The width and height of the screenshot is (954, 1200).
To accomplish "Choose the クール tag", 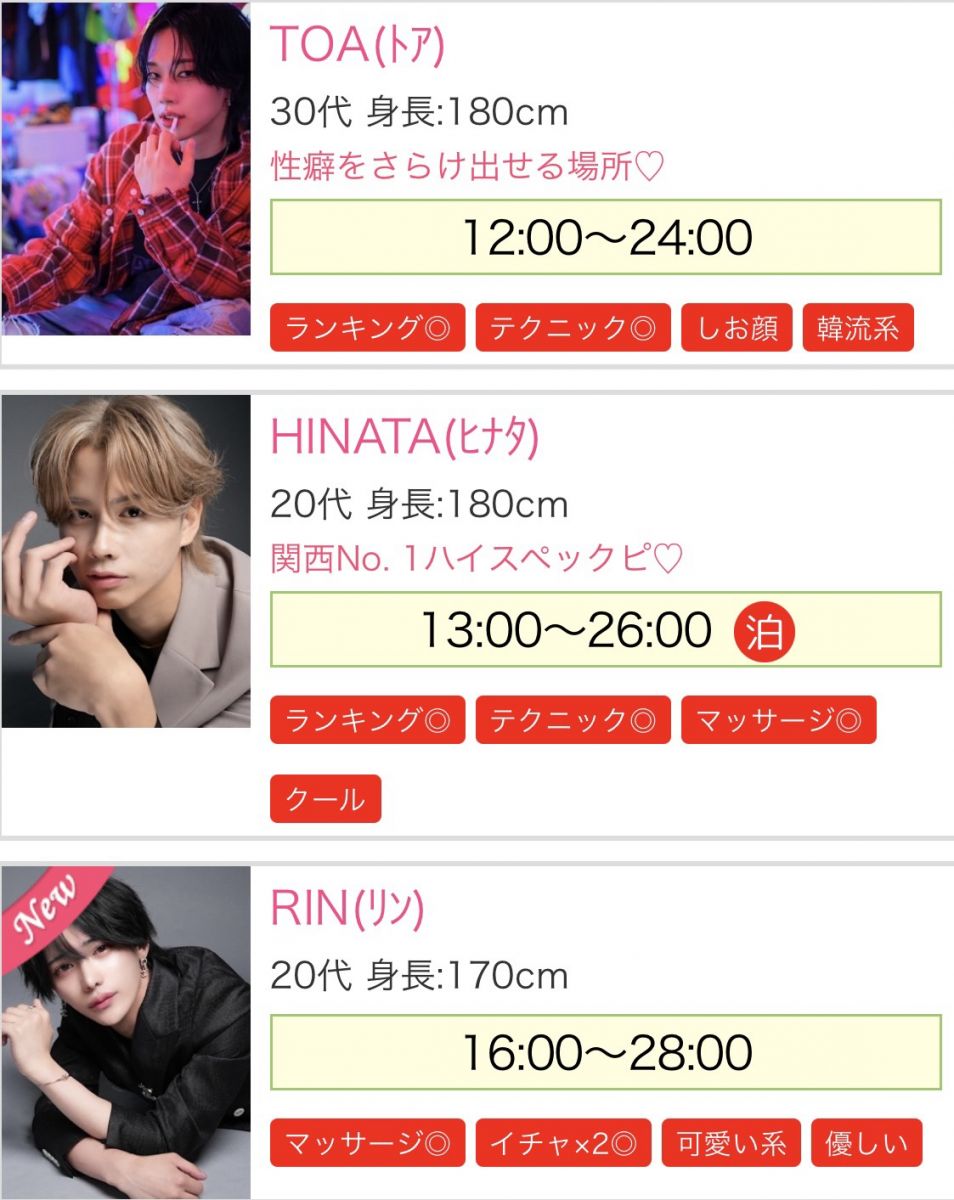I will tap(325, 798).
